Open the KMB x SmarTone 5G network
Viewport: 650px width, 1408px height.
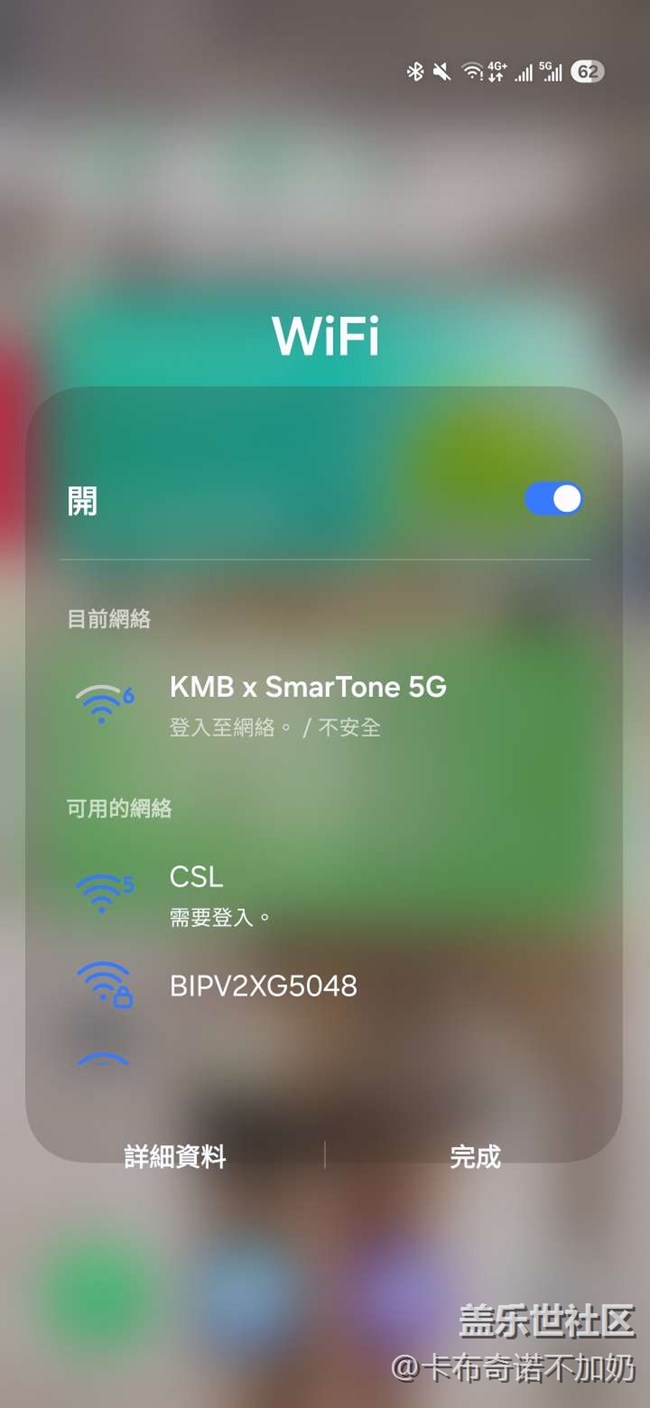point(324,705)
